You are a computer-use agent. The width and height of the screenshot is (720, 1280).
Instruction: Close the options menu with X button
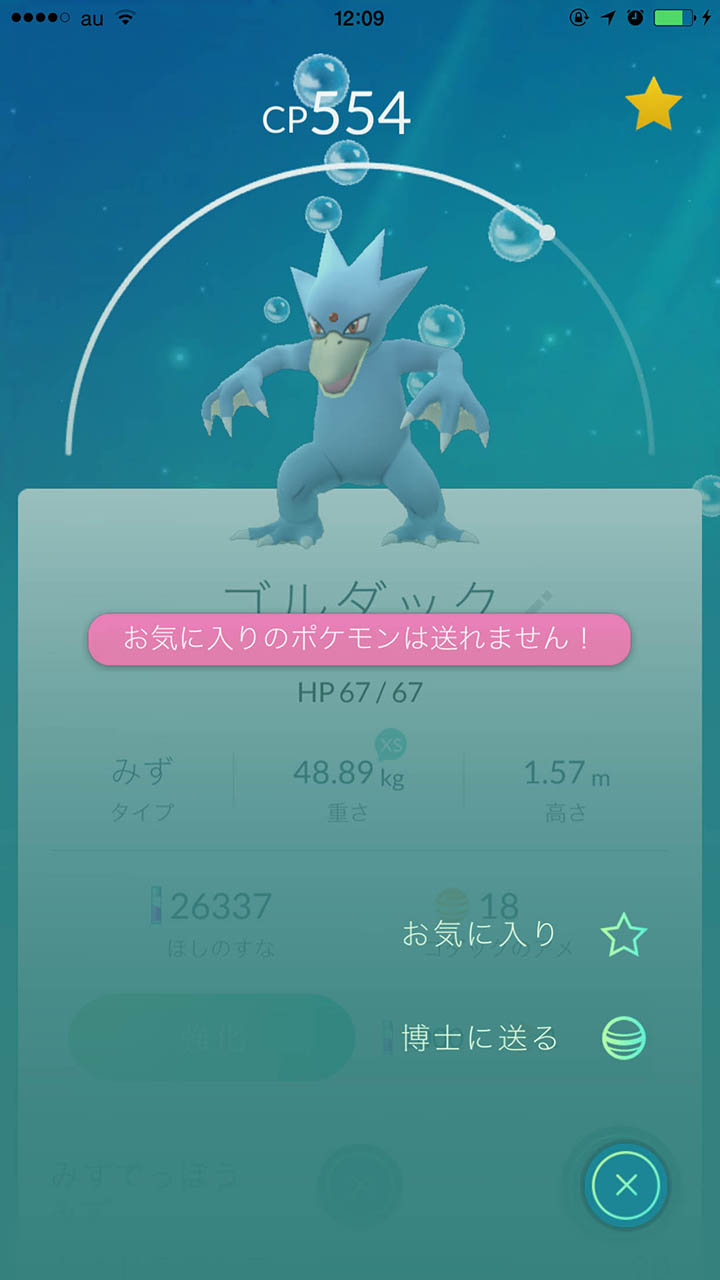(x=626, y=1186)
